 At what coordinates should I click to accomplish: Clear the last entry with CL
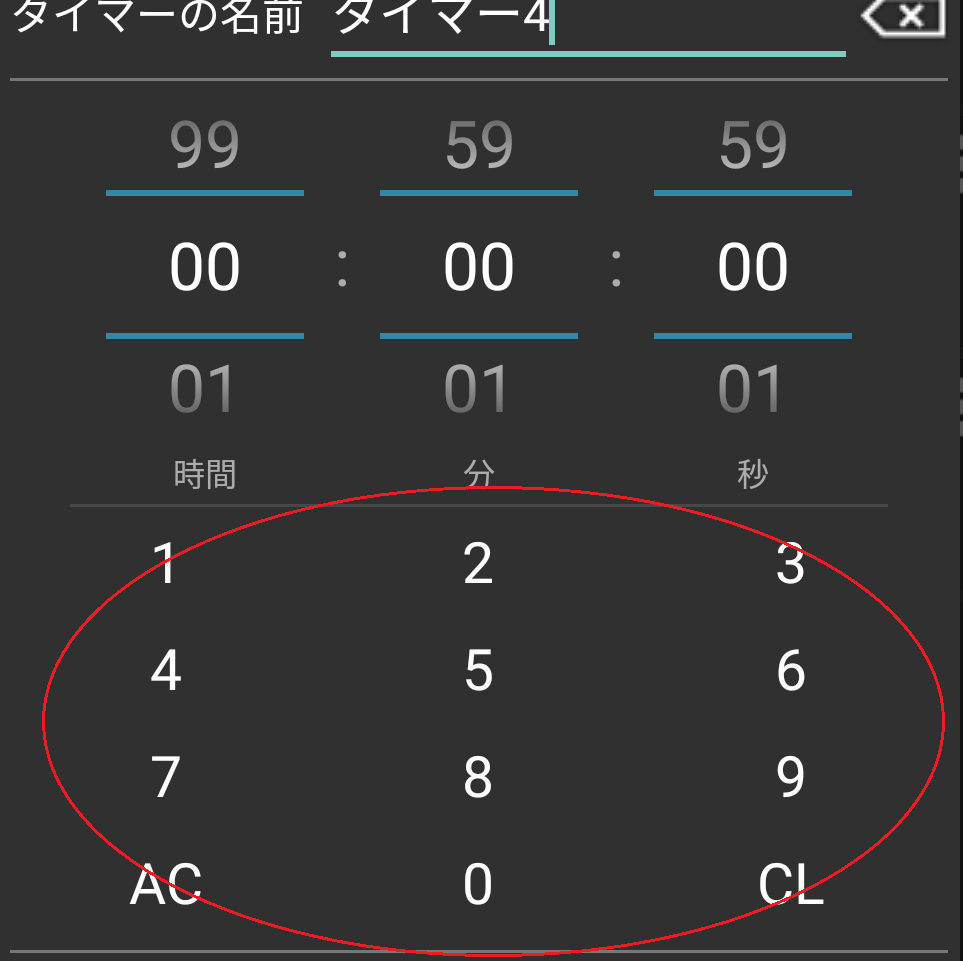click(x=790, y=884)
